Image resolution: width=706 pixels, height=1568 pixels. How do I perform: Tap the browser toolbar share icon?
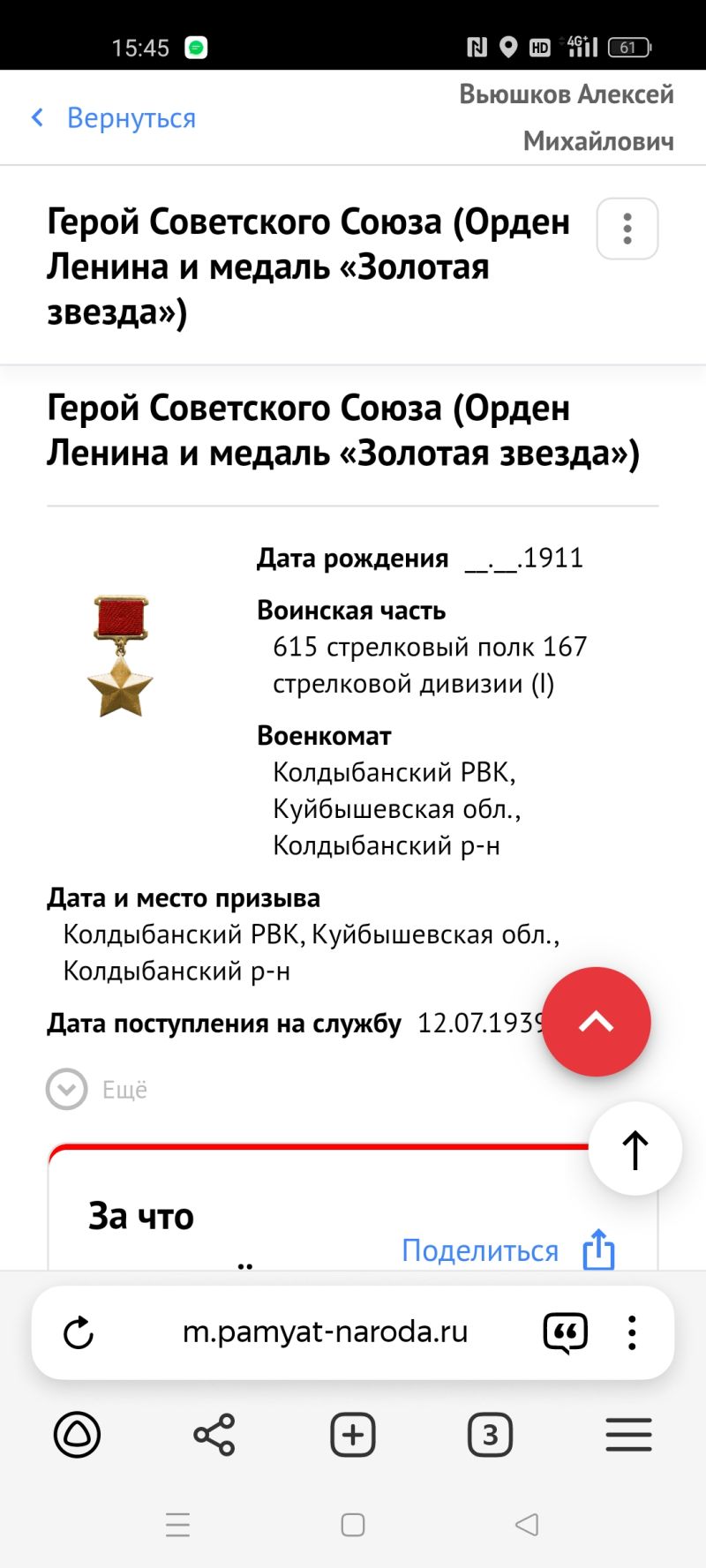[214, 1435]
